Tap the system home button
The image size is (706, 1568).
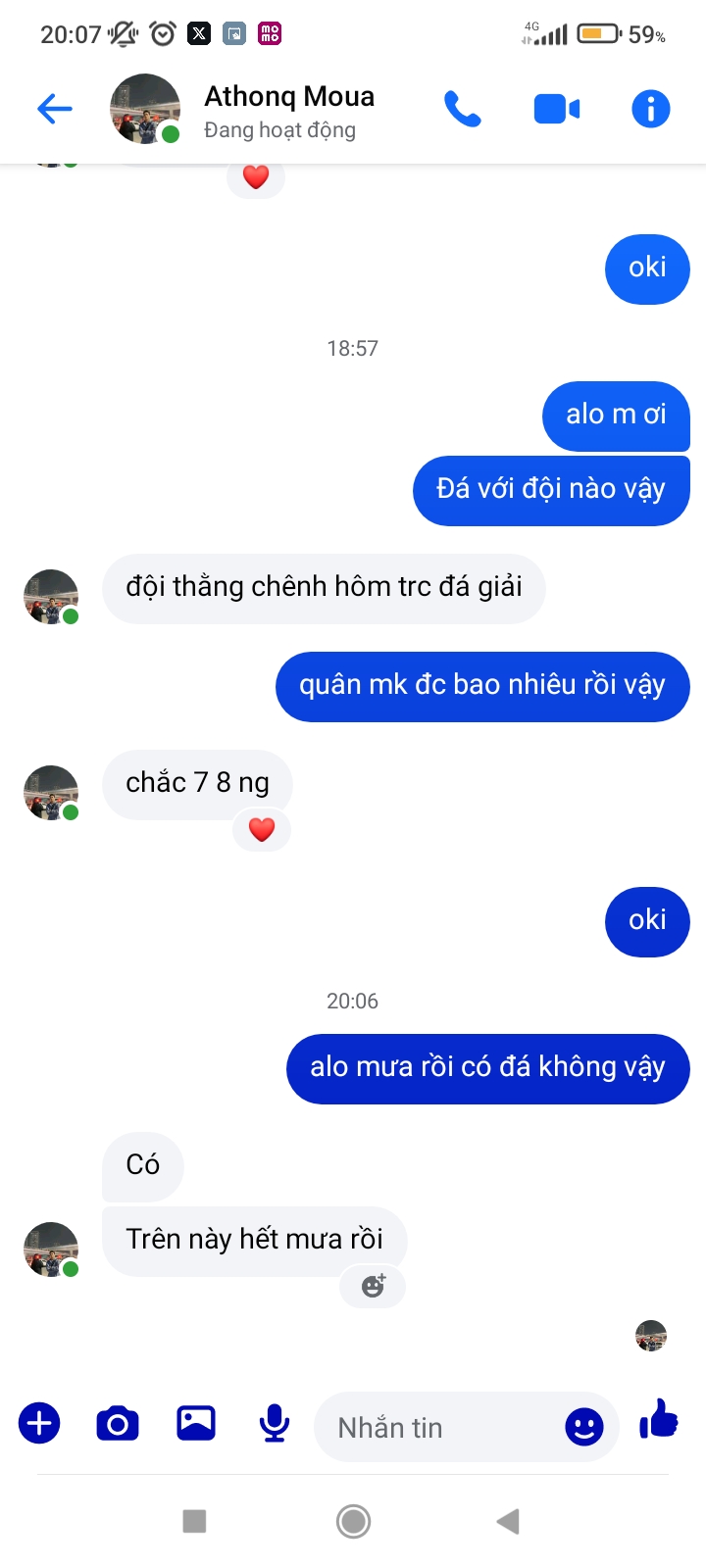(353, 1521)
